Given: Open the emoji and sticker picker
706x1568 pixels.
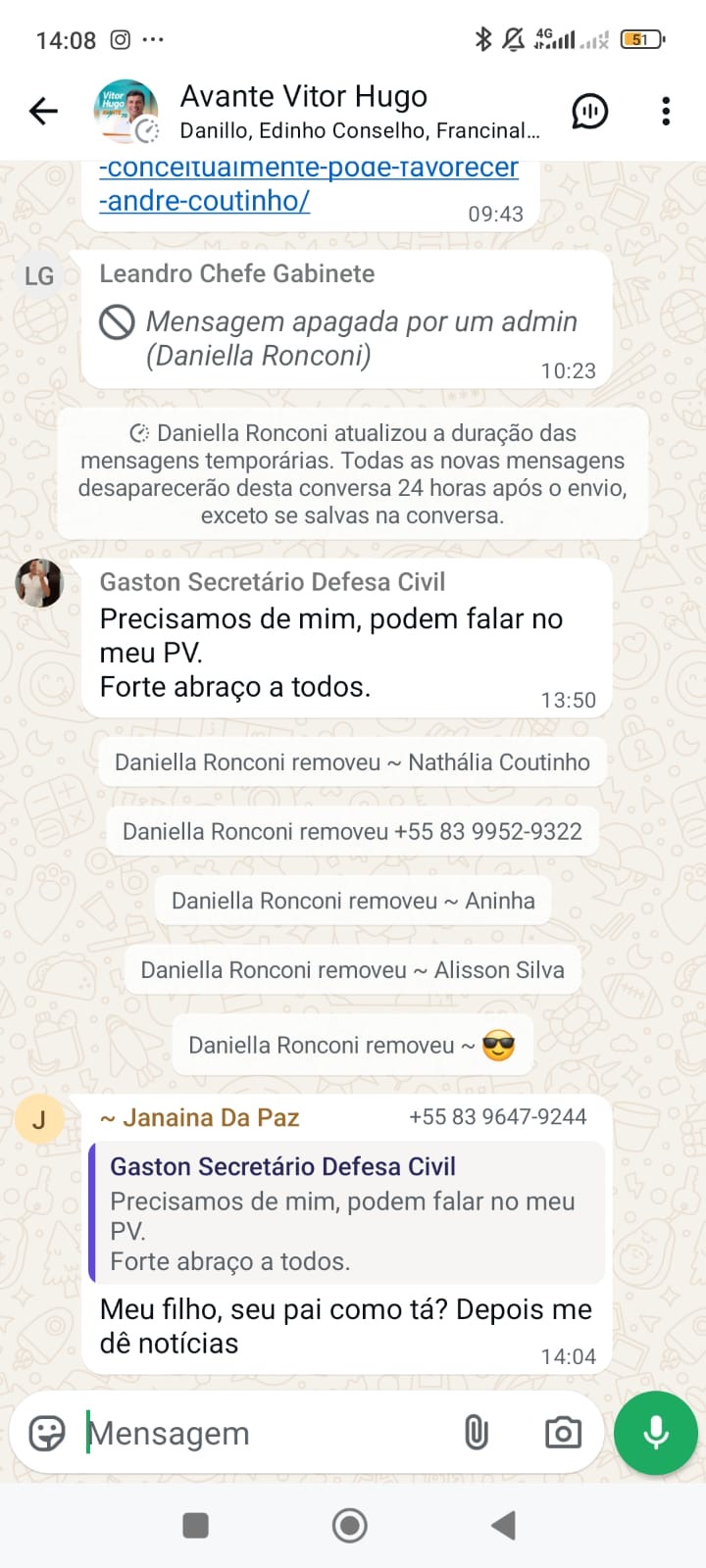Looking at the screenshot, I should pos(47,1434).
